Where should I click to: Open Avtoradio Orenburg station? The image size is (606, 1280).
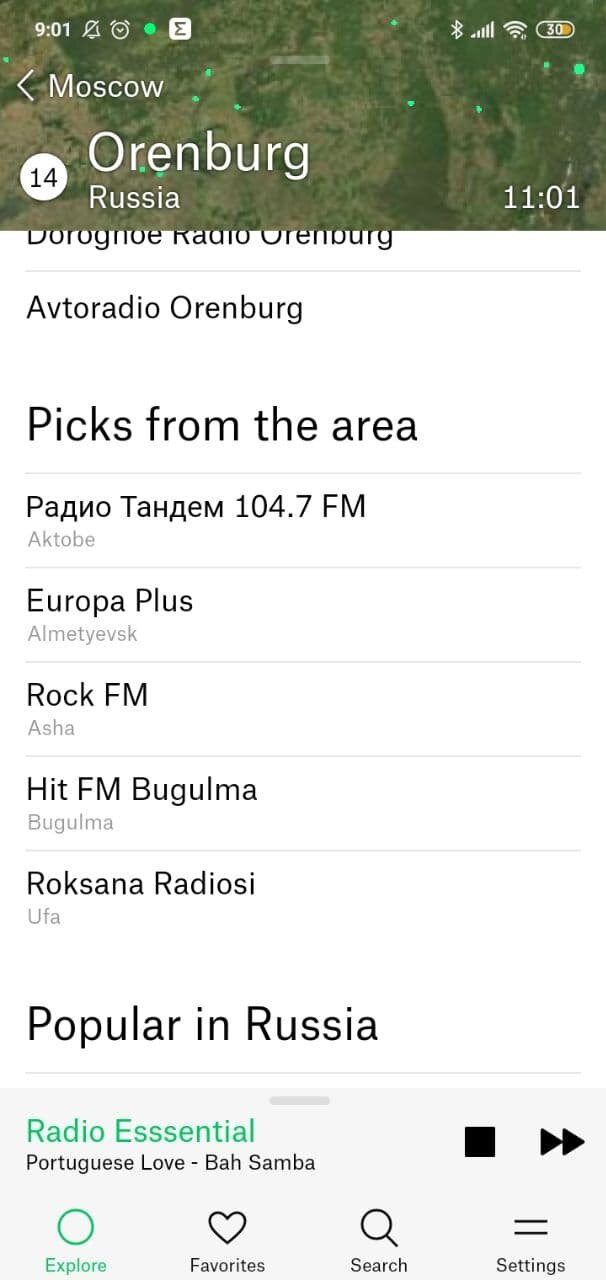tap(303, 308)
